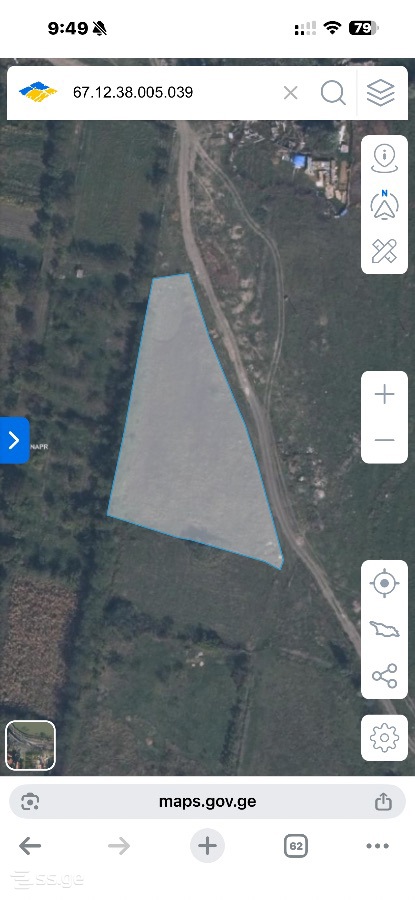Viewport: 415px width, 900px height.
Task: Share the page from the browser address bar
Action: [x=383, y=801]
